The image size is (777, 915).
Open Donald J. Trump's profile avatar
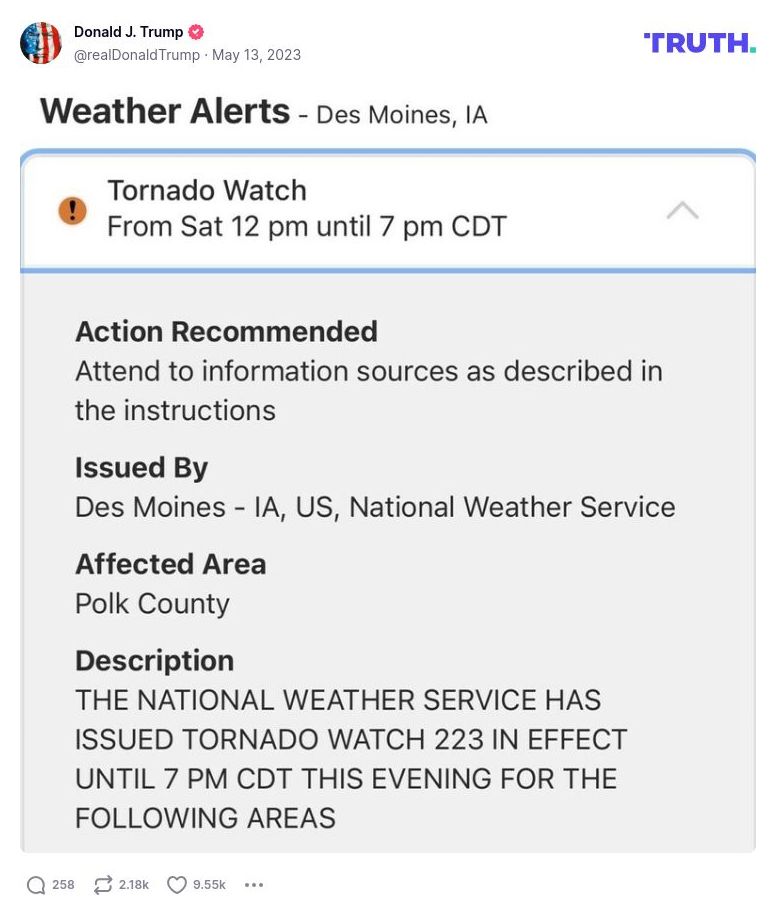click(41, 43)
